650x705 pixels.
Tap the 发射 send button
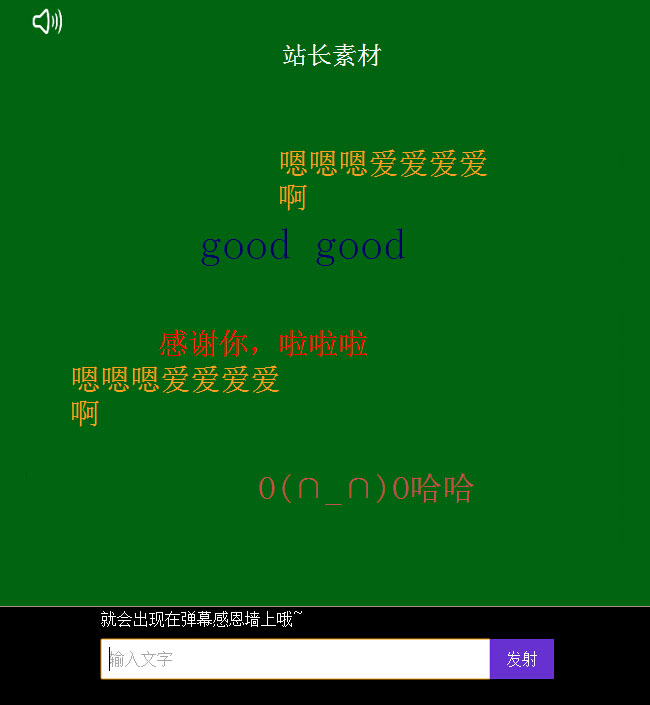point(521,659)
